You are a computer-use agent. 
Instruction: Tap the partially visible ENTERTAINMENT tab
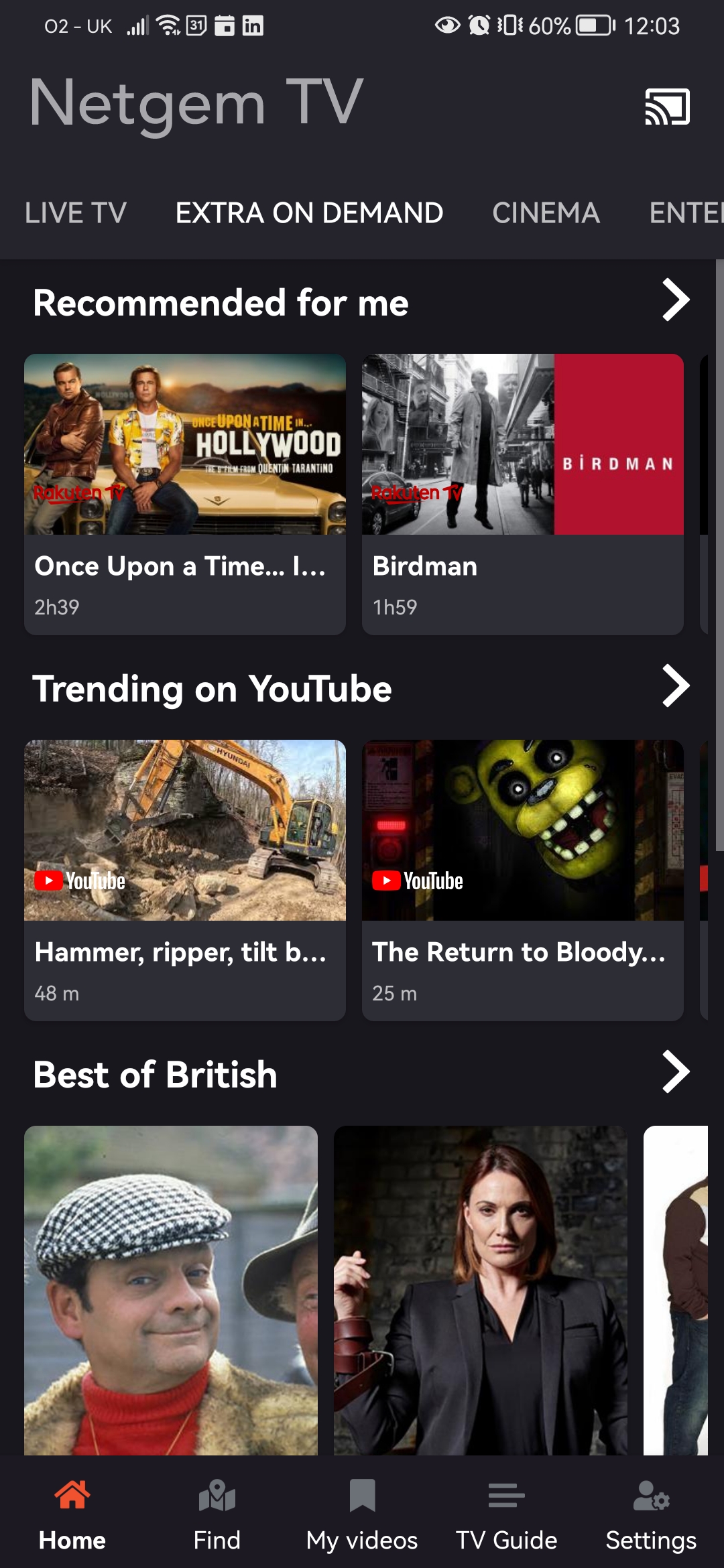(x=690, y=213)
